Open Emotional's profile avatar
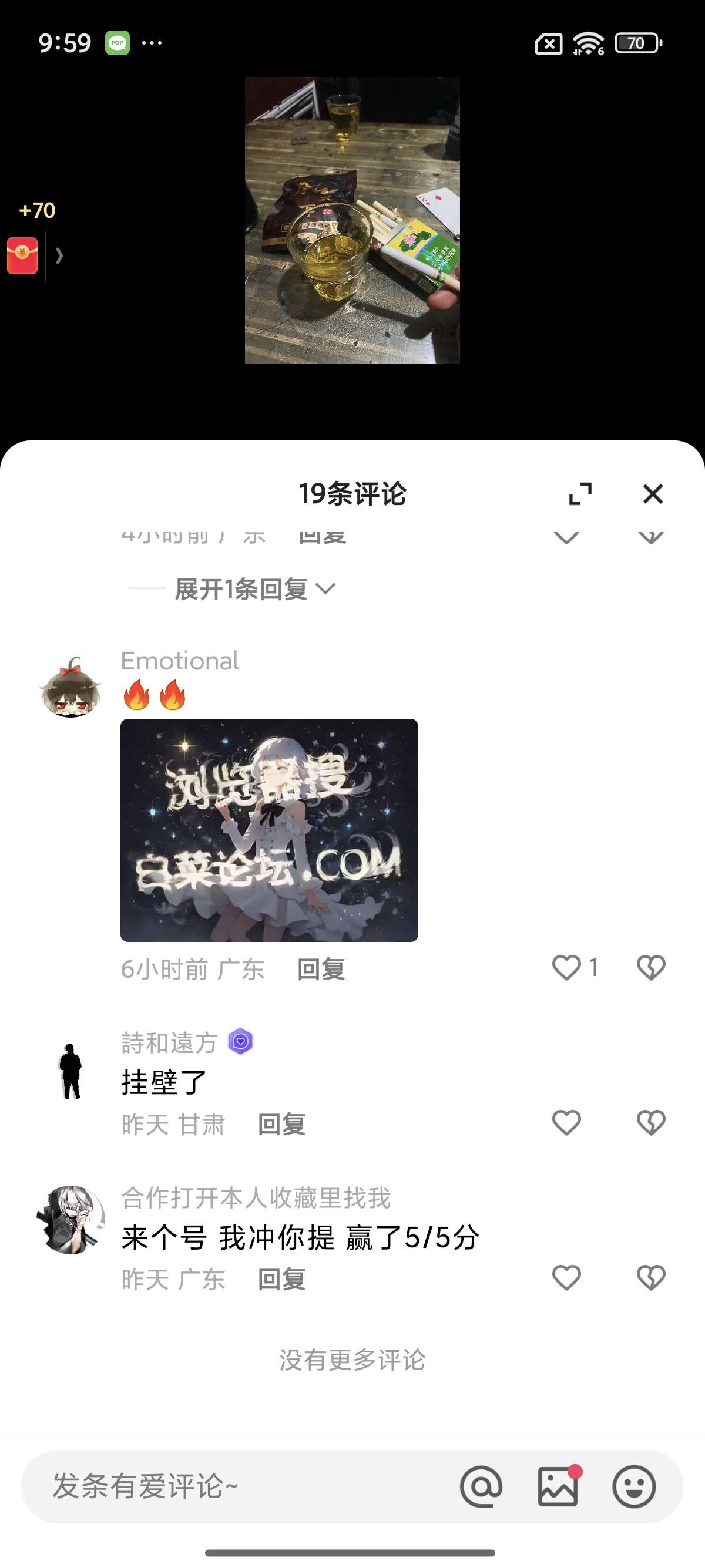Viewport: 705px width, 1568px height. pos(70,687)
